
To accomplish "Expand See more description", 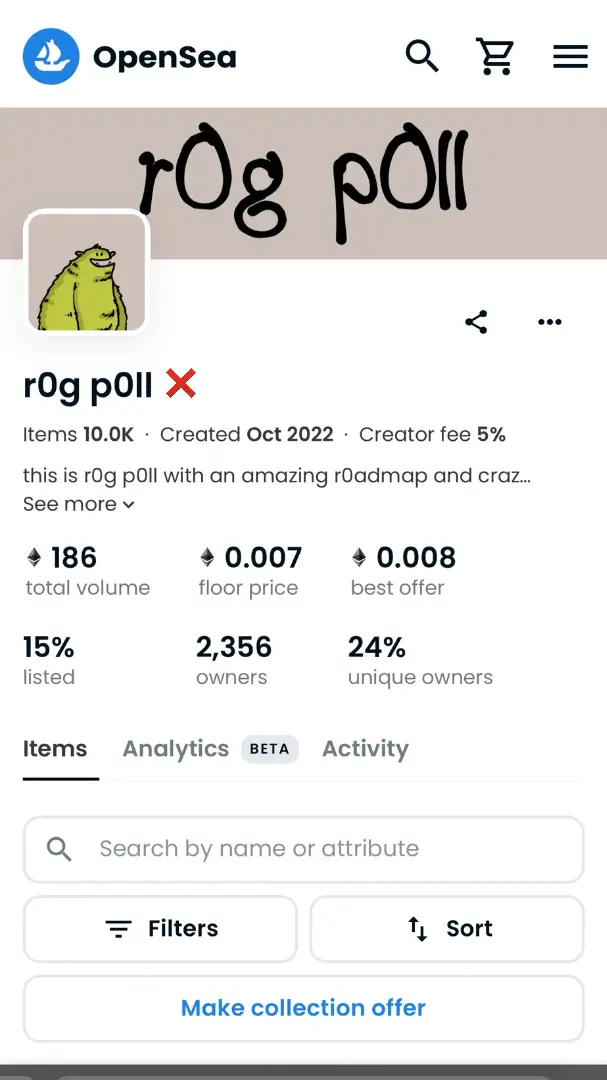I will 78,504.
